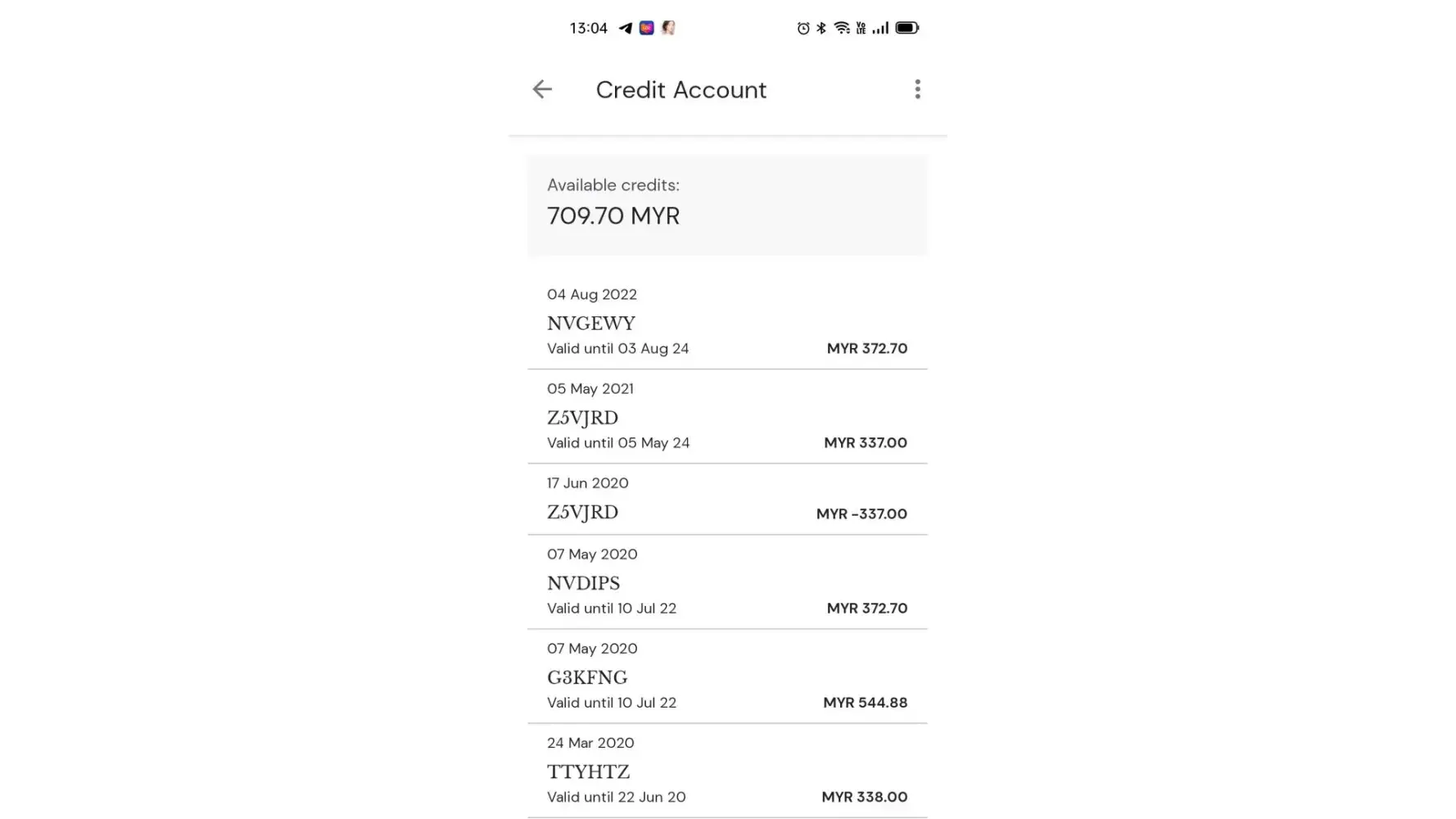Open the NVDIPS credit entry
The width and height of the screenshot is (1456, 819).
click(726, 583)
